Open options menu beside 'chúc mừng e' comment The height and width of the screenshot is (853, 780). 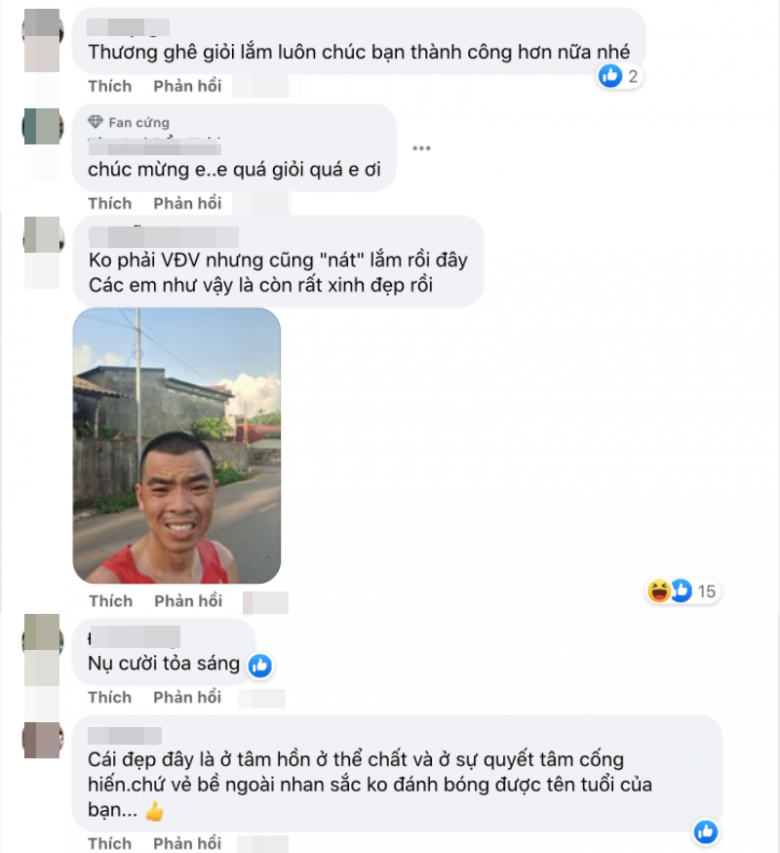pyautogui.click(x=422, y=148)
